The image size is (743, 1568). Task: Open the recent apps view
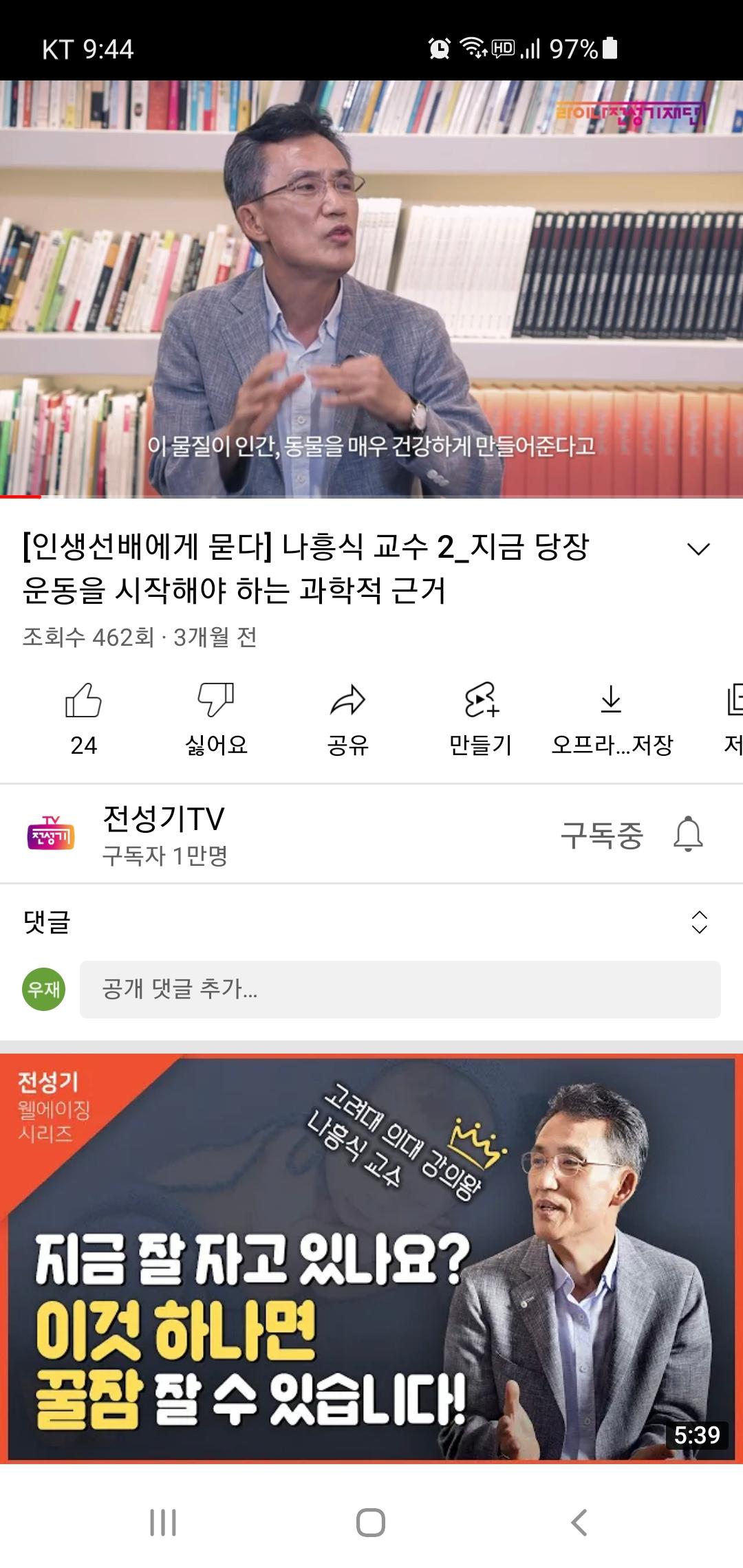[x=163, y=1523]
